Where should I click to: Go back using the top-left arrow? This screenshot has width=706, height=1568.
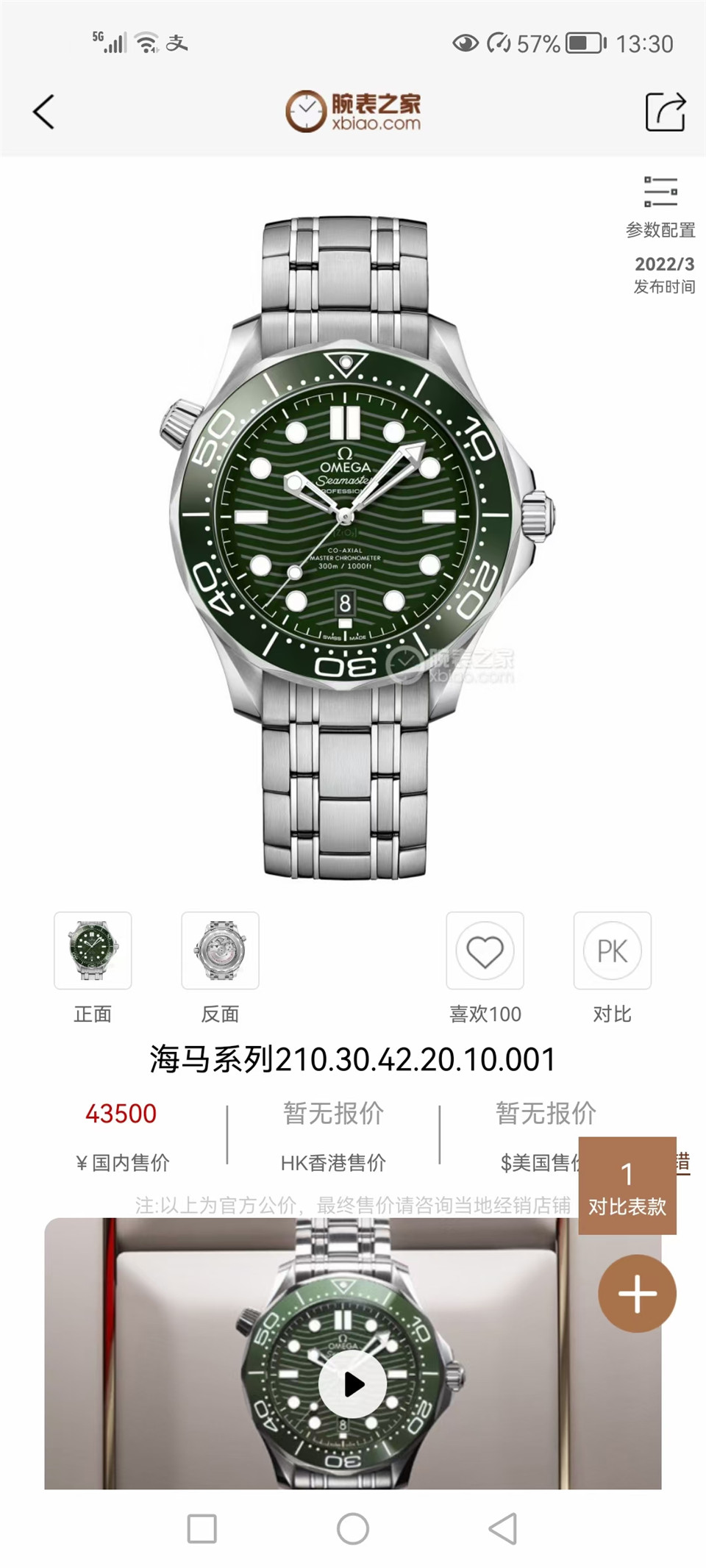44,112
